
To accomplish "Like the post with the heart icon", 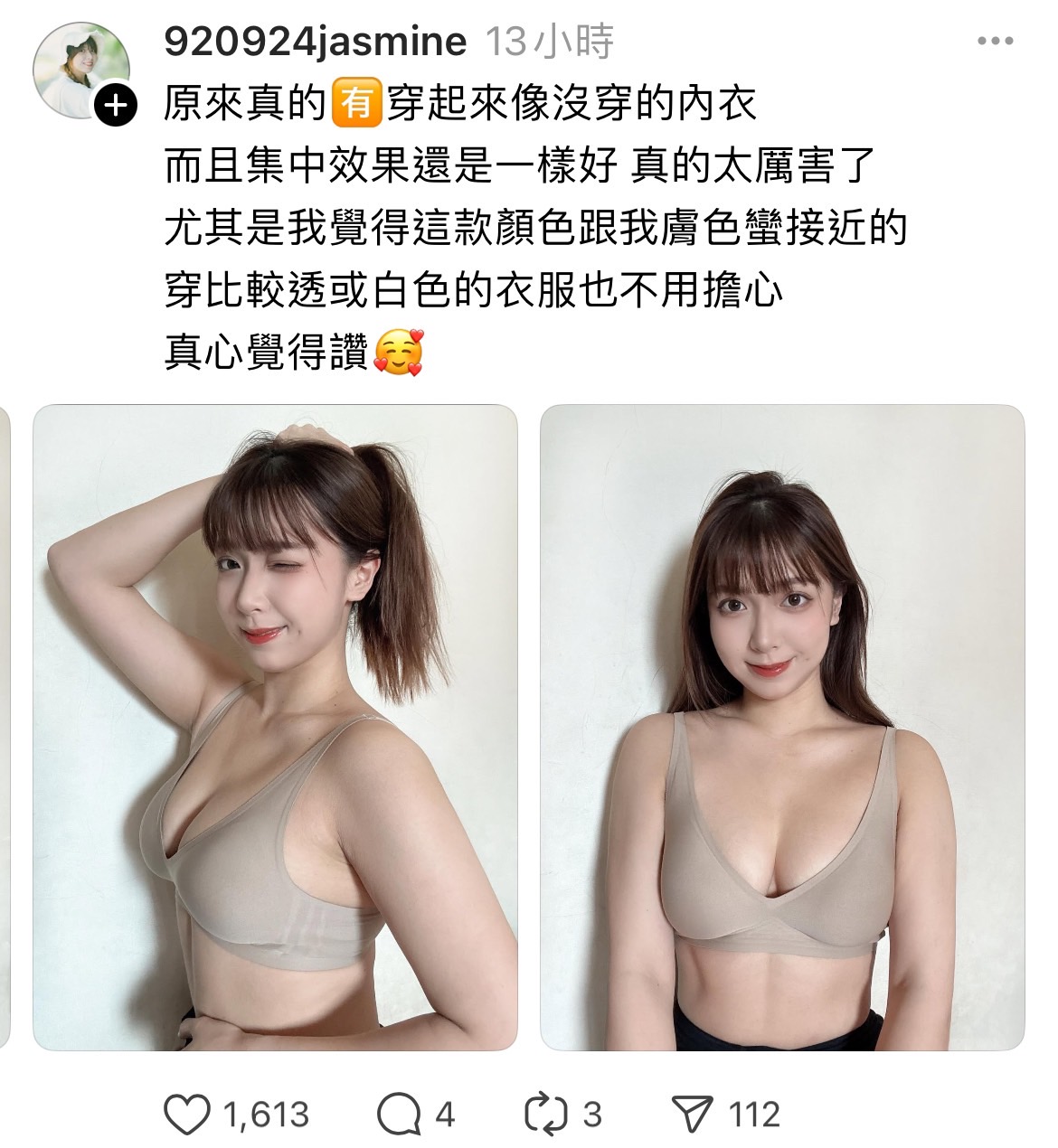I will (188, 1115).
